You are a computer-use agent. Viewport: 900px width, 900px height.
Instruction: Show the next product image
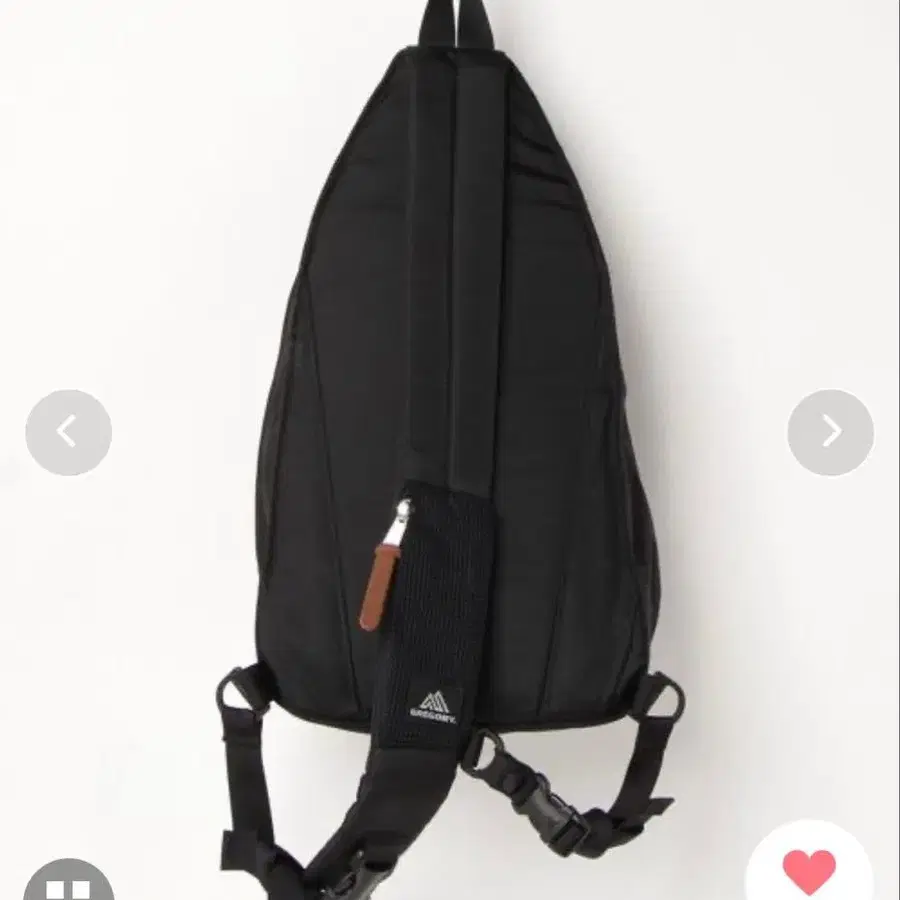(x=830, y=432)
